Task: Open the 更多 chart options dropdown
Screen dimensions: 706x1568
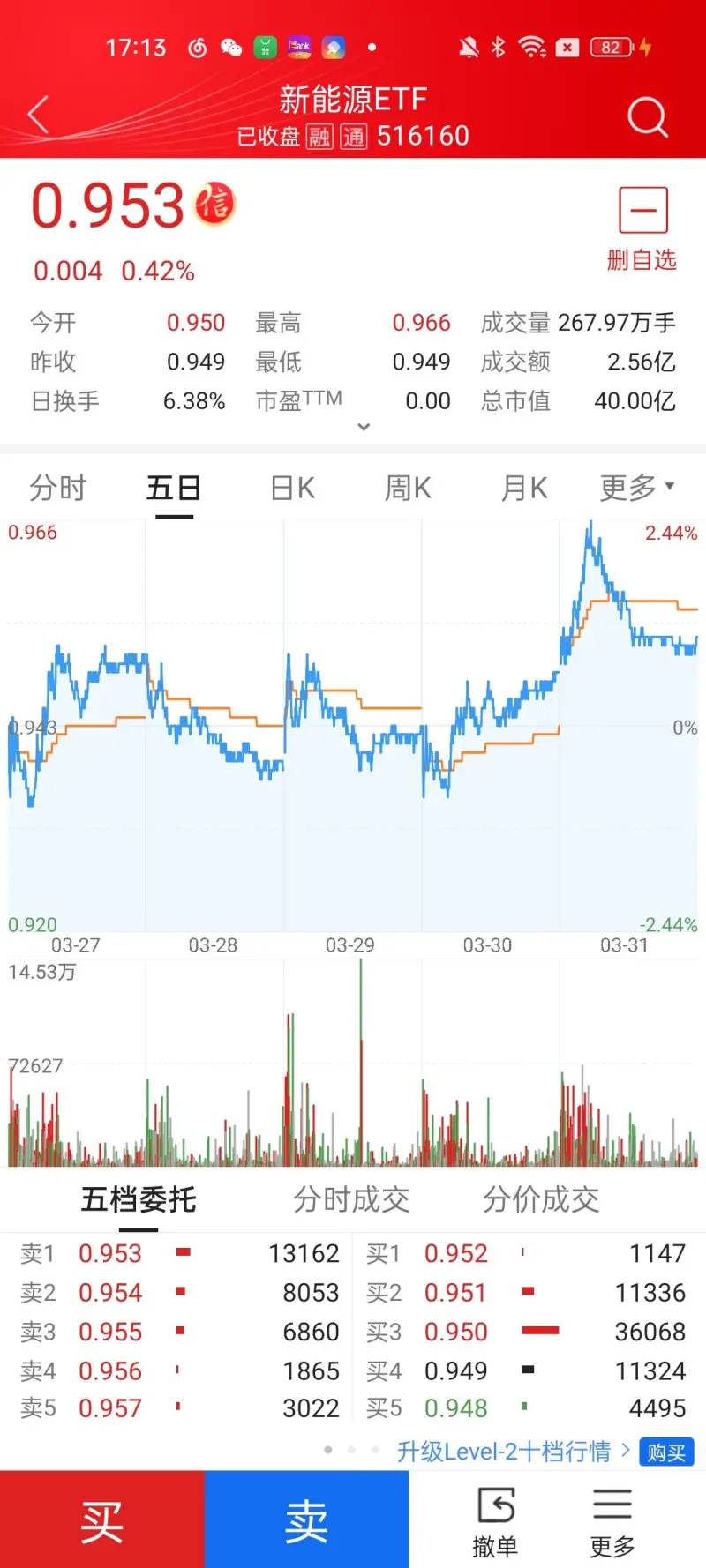Action: (637, 487)
